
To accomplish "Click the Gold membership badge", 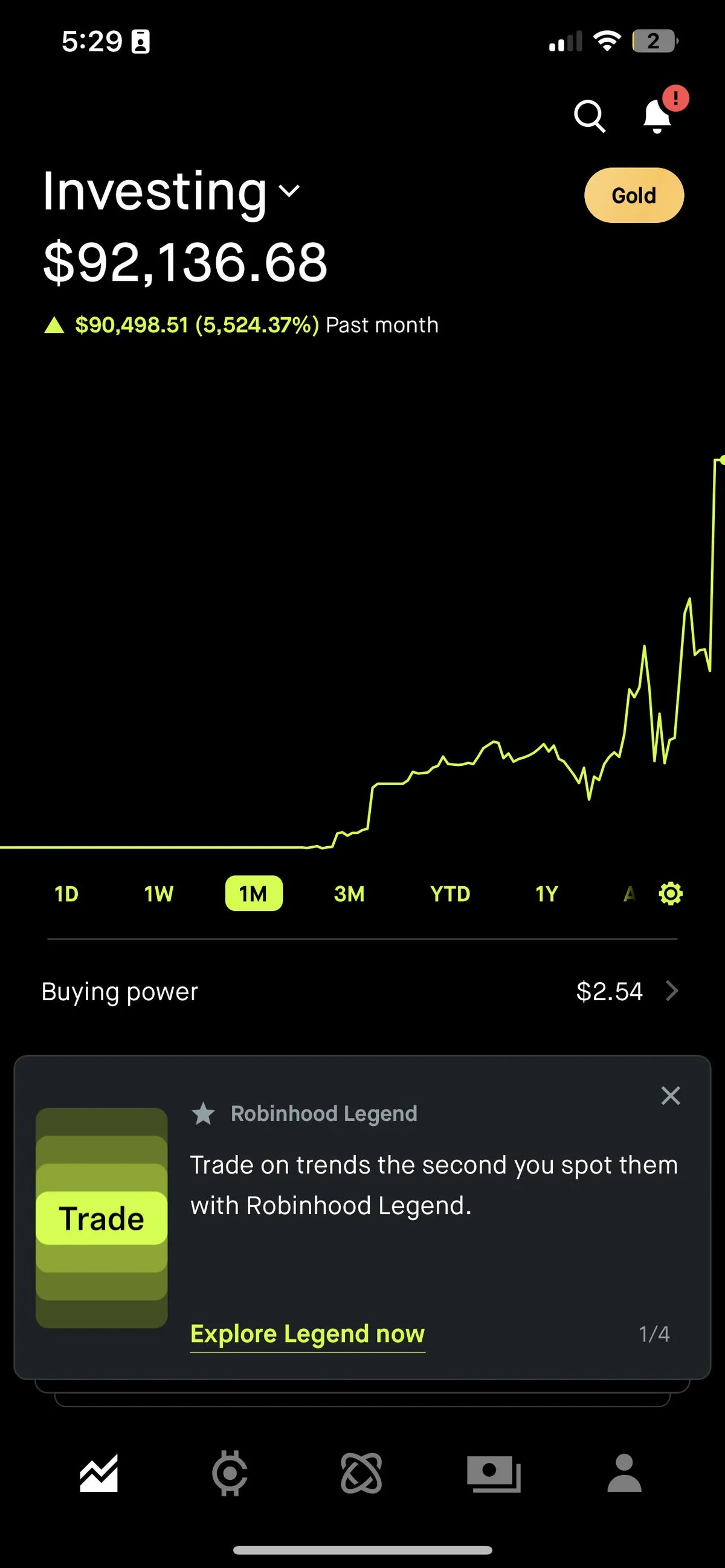I will pos(634,195).
